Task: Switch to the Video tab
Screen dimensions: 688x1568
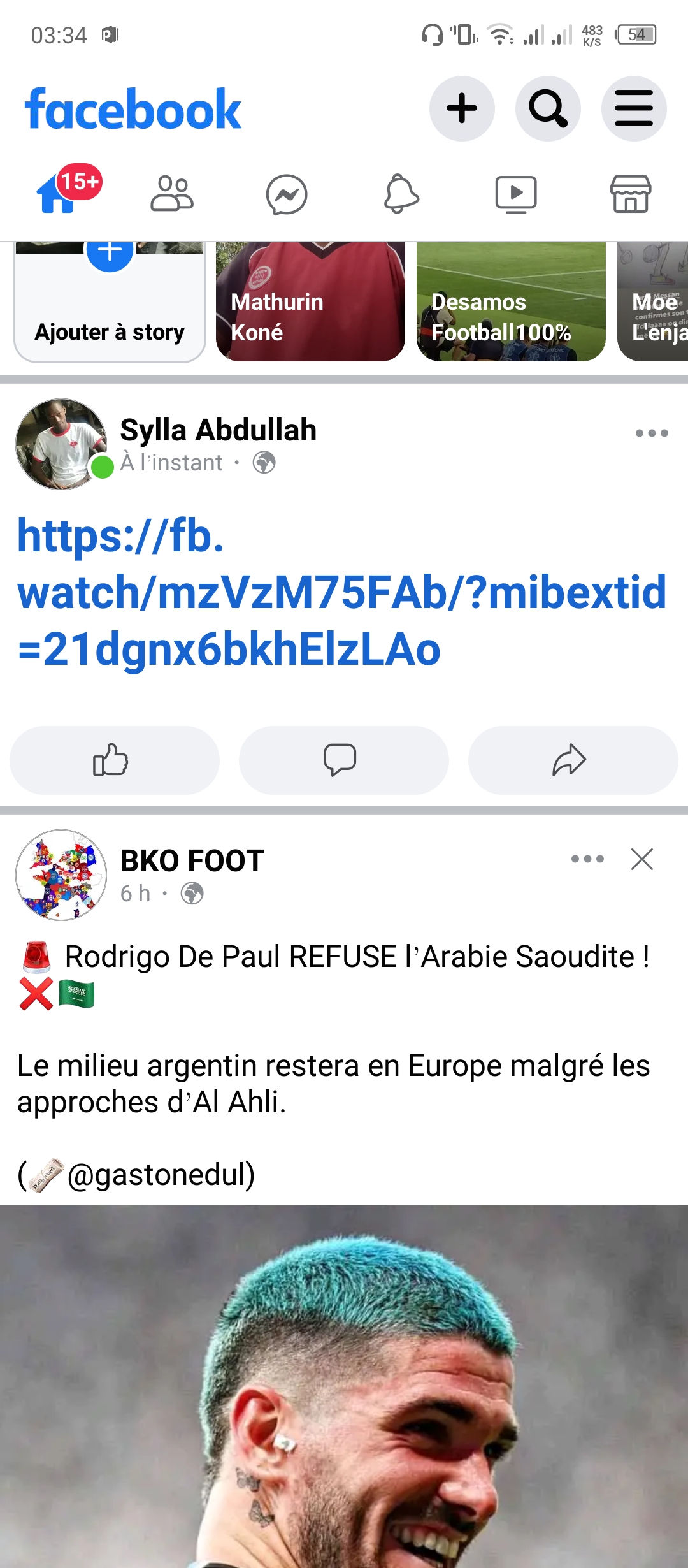Action: (x=516, y=194)
